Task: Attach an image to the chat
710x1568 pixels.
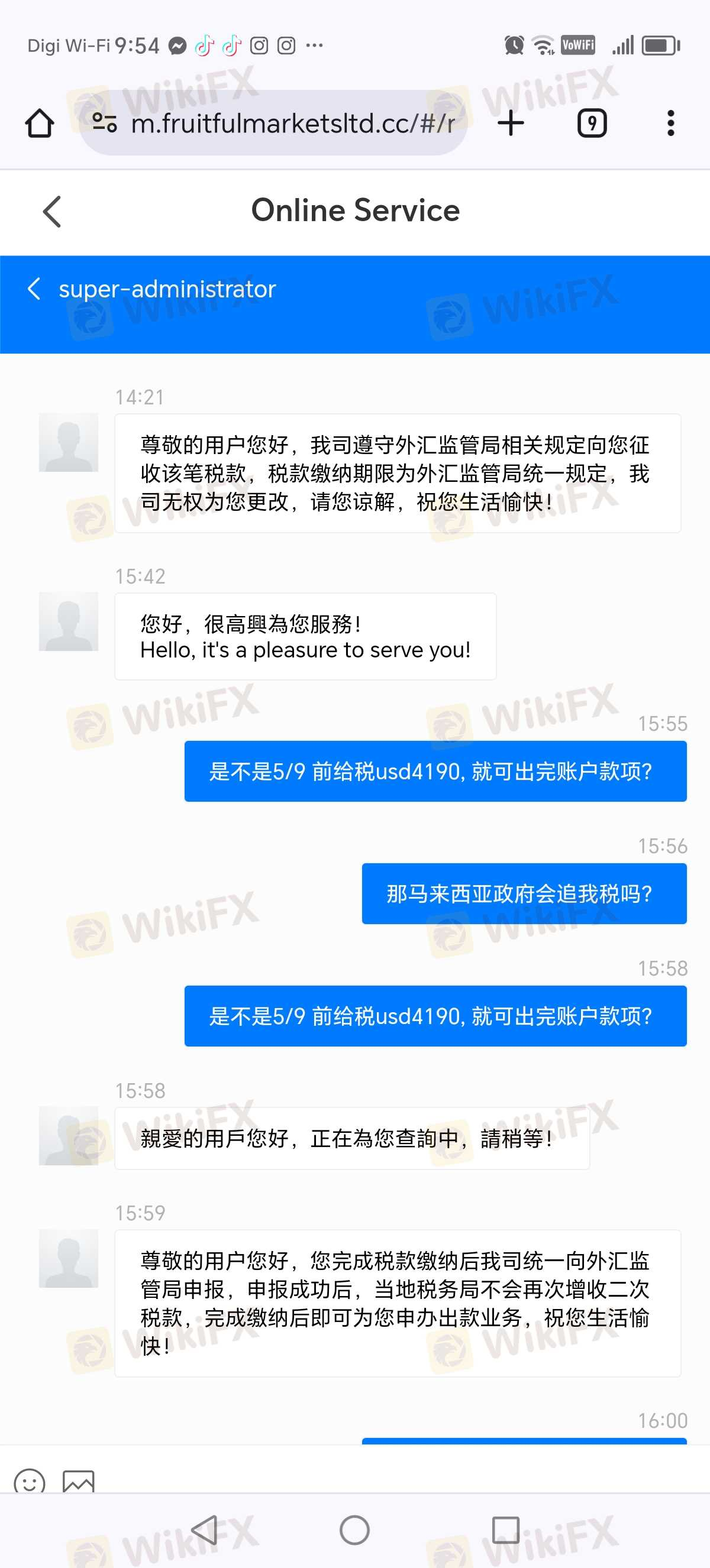Action: (79, 1480)
